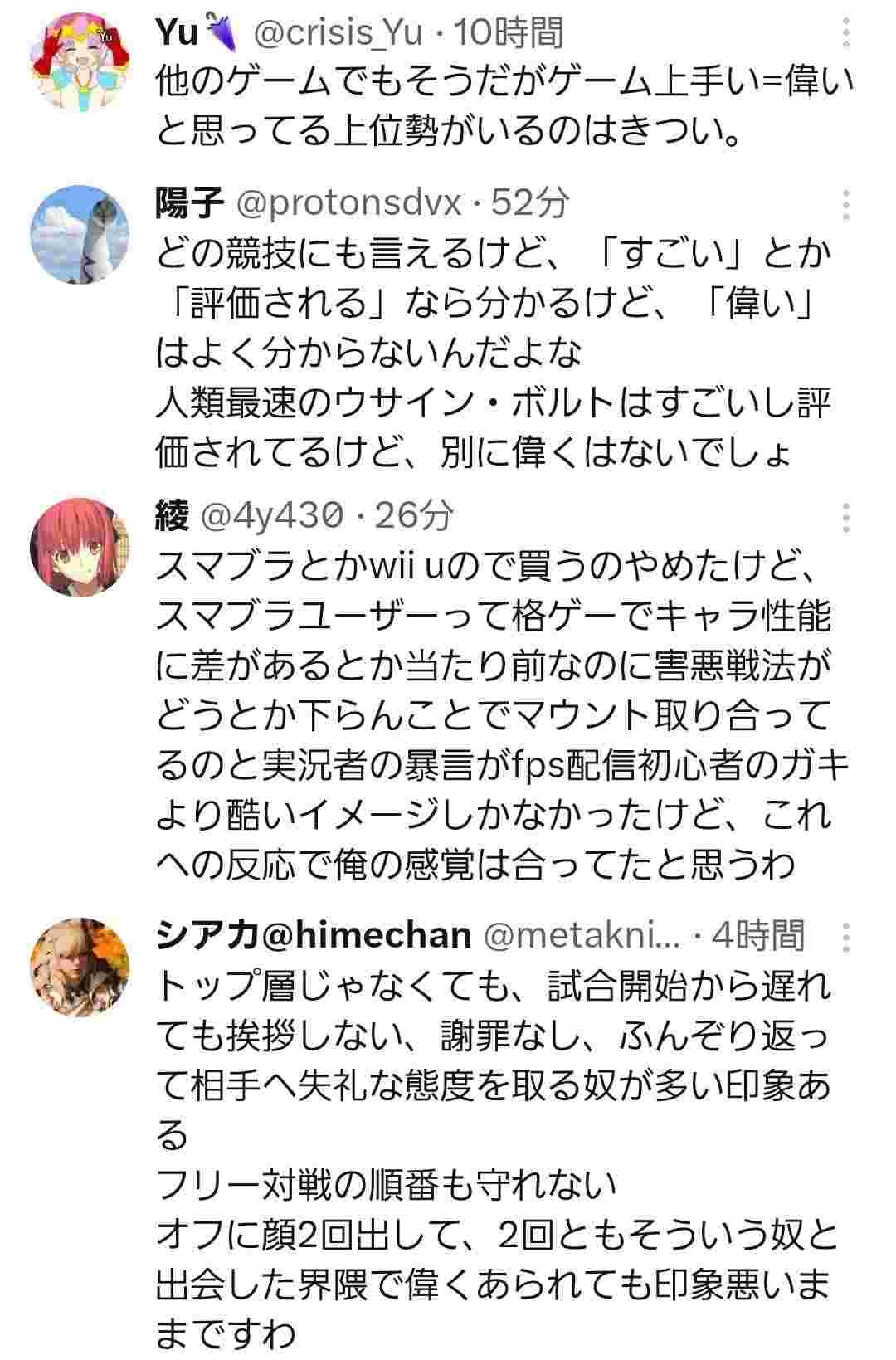The height and width of the screenshot is (1360, 896).
Task: Visit シアカ@himechan's profile picture
Action: pos(80,968)
